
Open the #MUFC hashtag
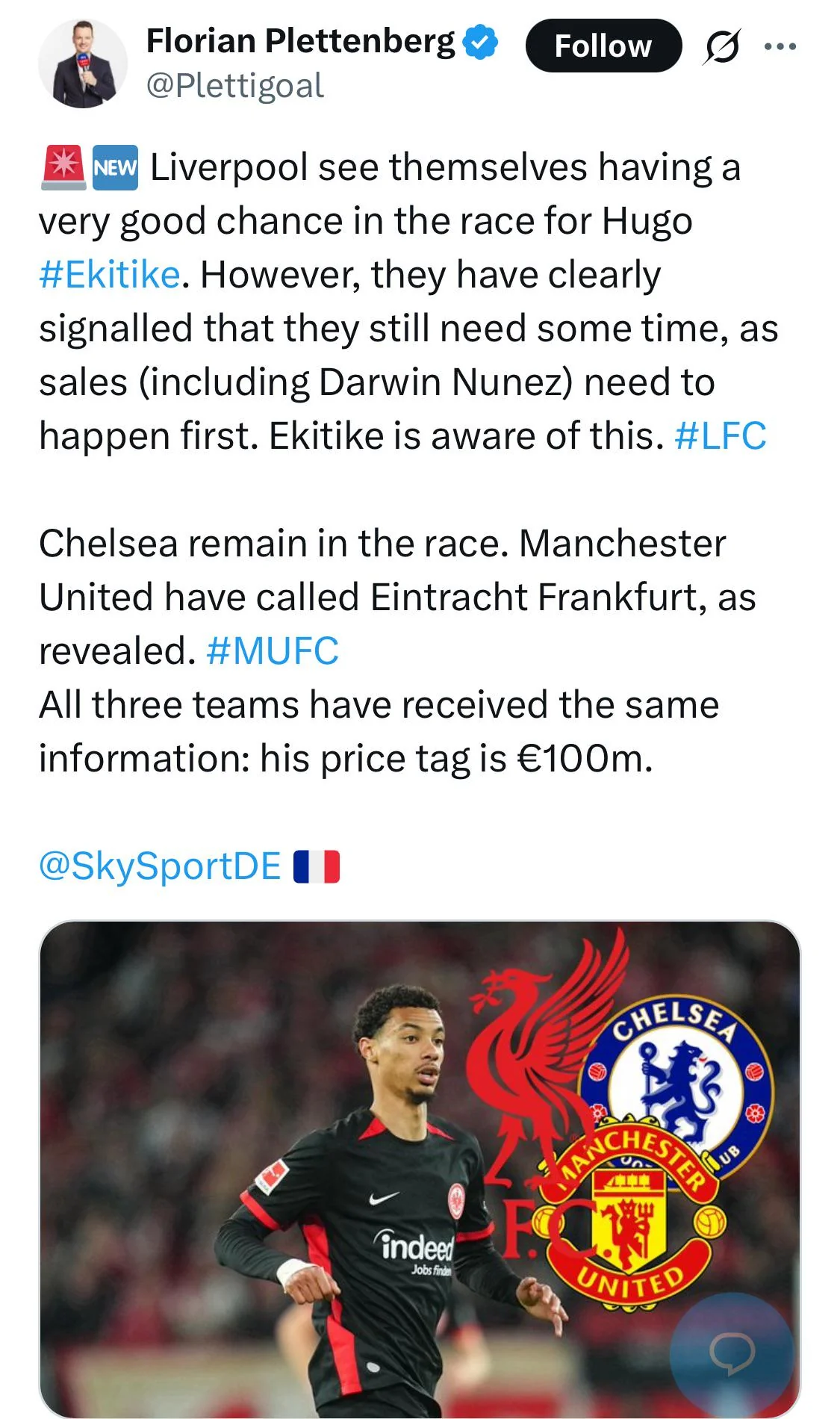click(273, 650)
